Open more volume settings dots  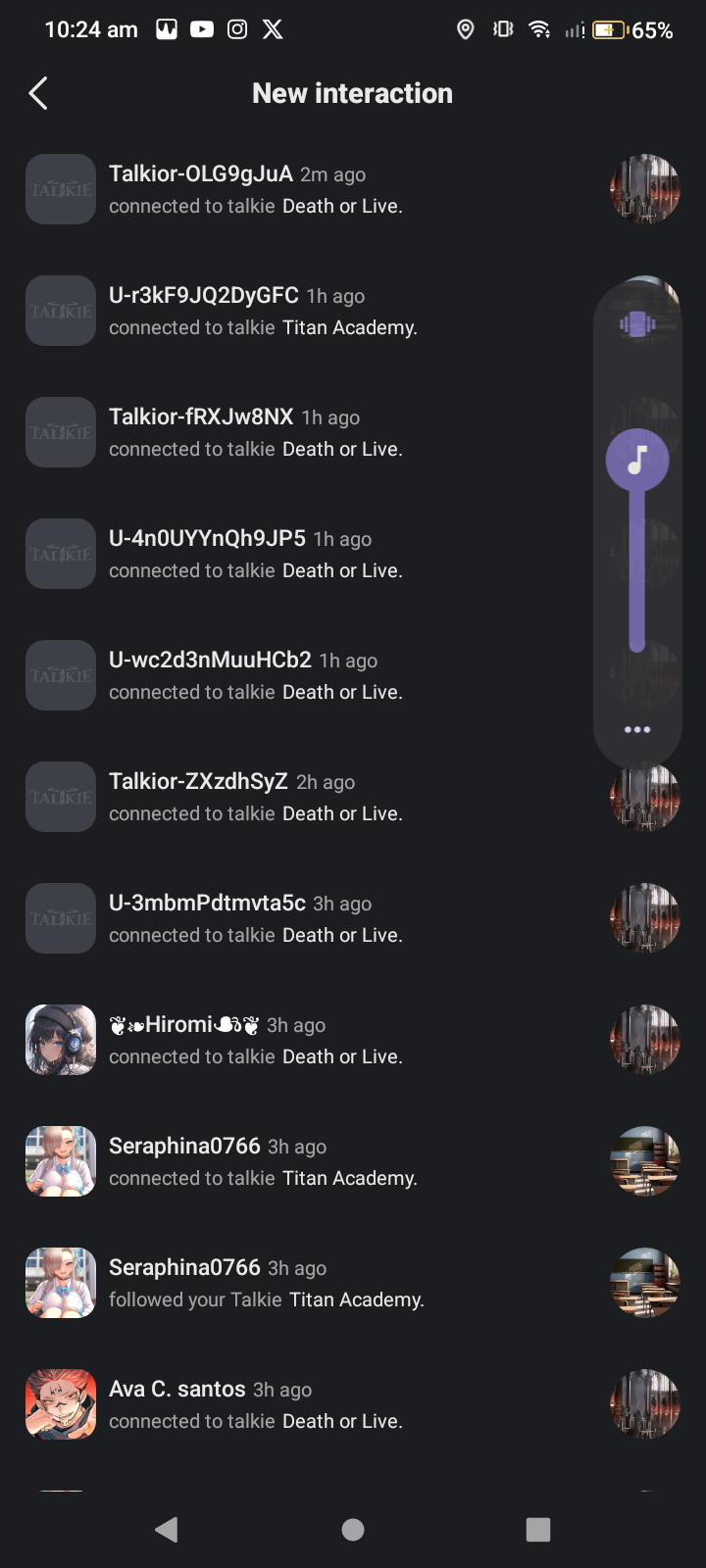(637, 729)
